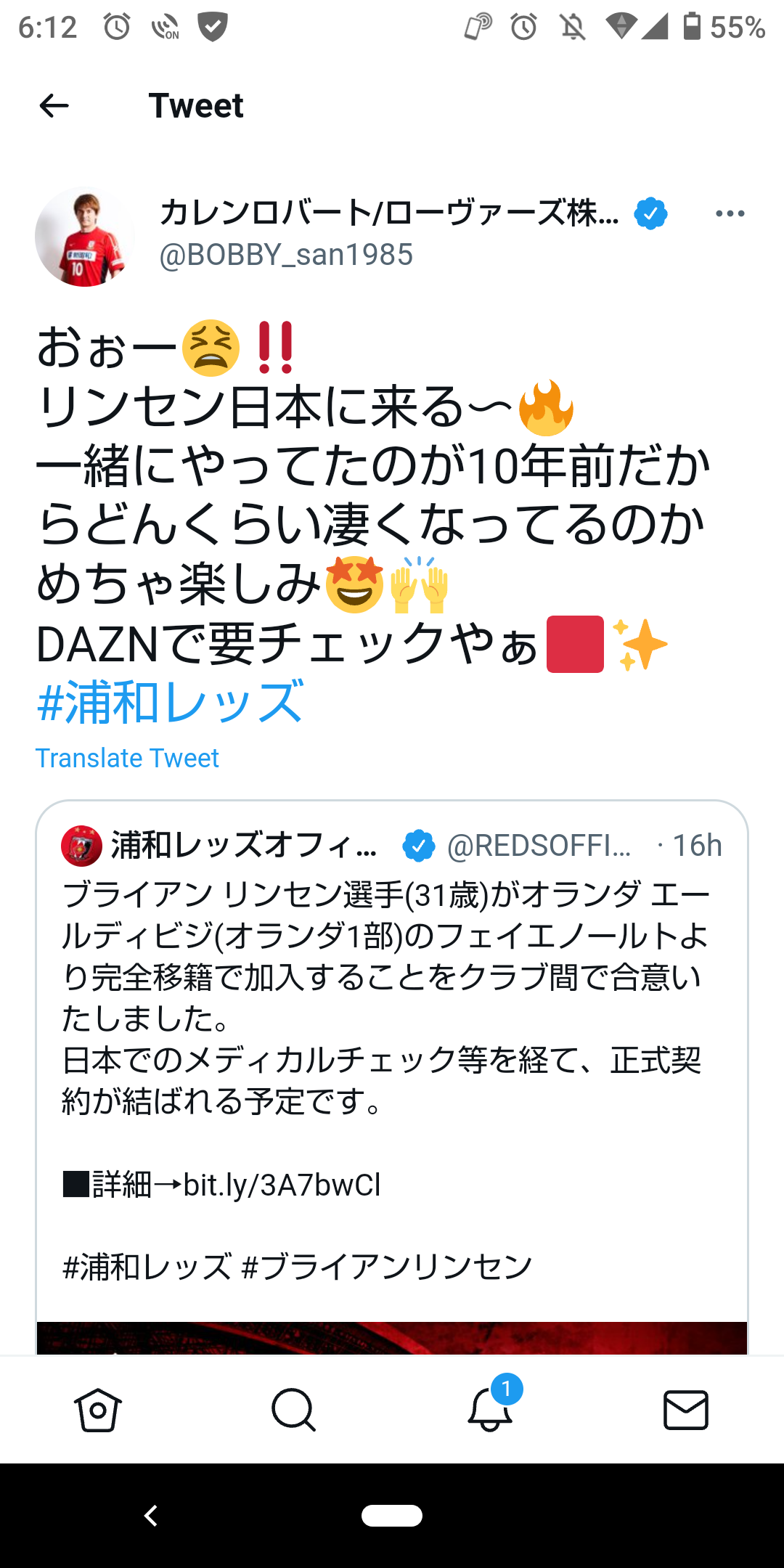The height and width of the screenshot is (1568, 784).
Task: Tap the system back button
Action: coord(151,1516)
